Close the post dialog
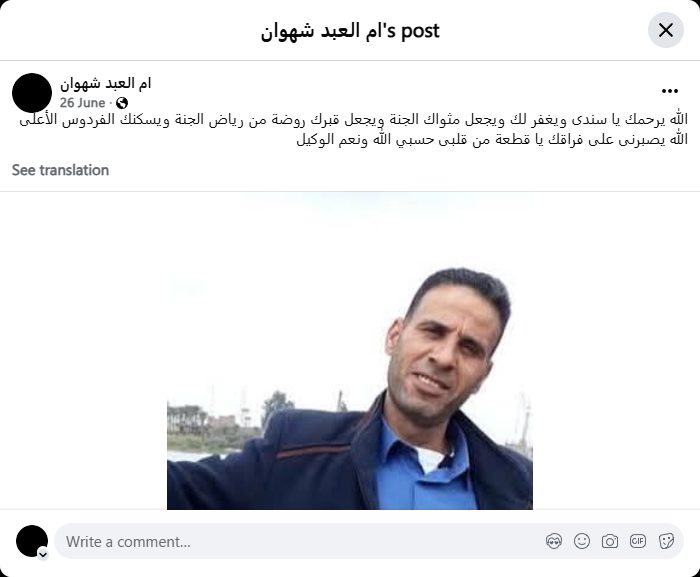Image resolution: width=700 pixels, height=577 pixels. tap(666, 30)
